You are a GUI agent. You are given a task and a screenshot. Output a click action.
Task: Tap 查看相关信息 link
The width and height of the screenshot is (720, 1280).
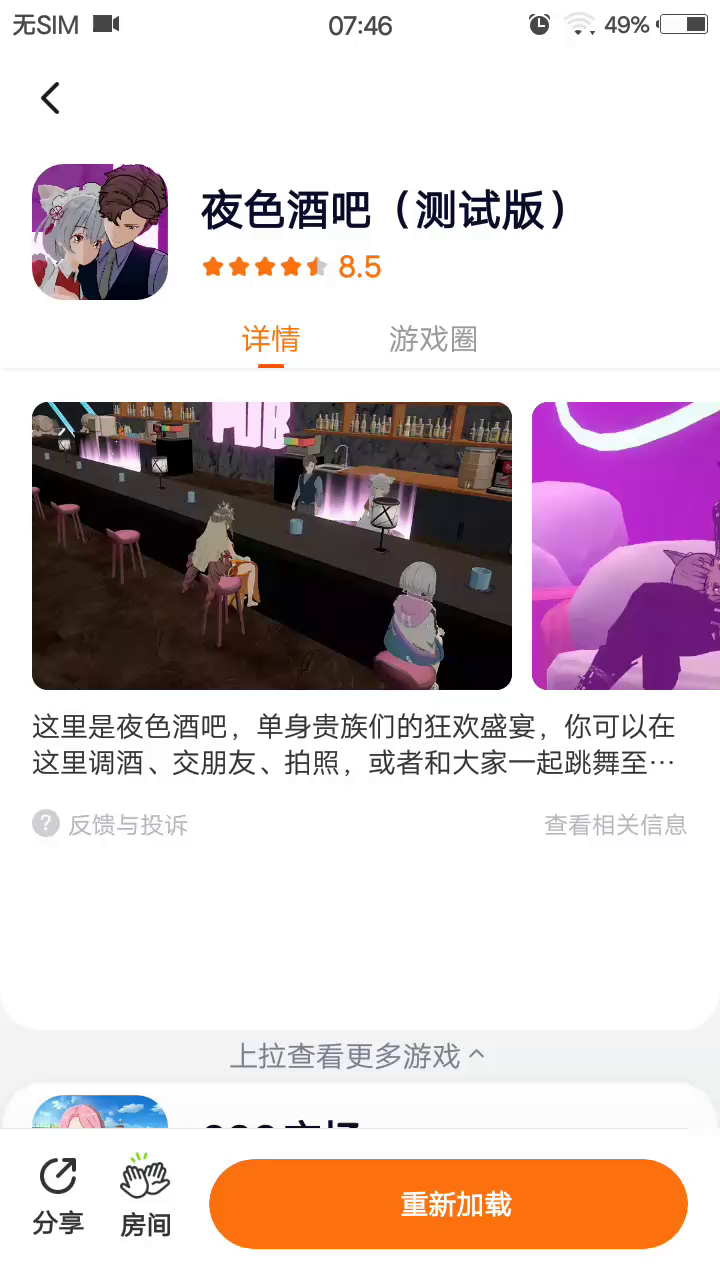[615, 824]
